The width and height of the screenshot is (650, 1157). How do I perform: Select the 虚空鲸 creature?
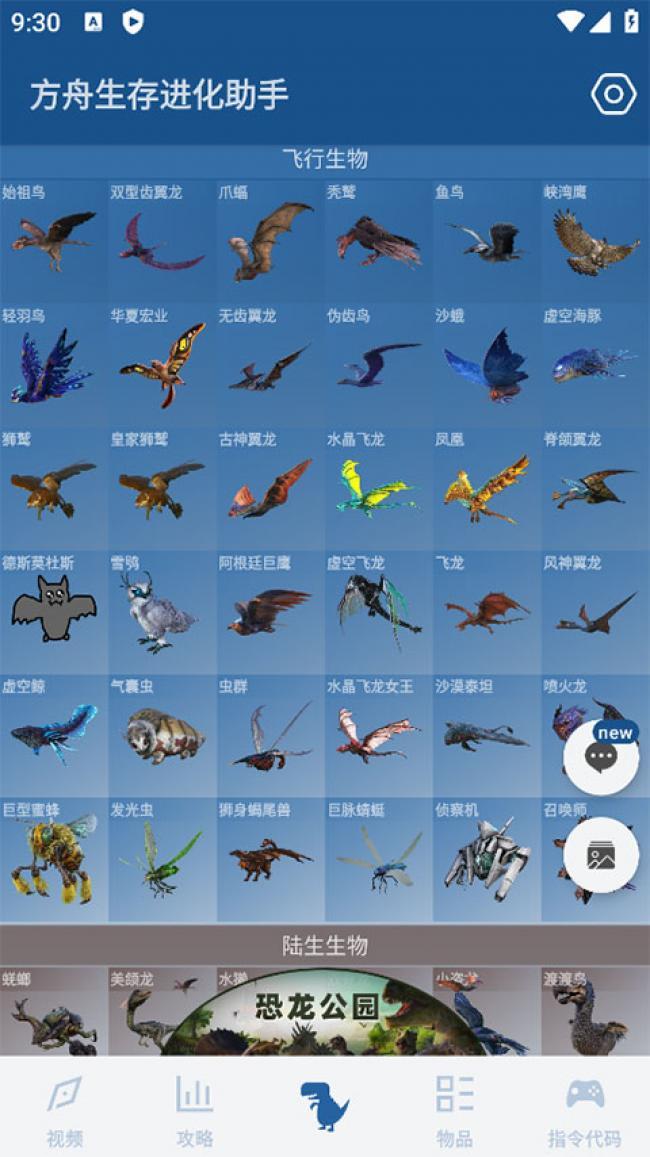click(x=54, y=736)
